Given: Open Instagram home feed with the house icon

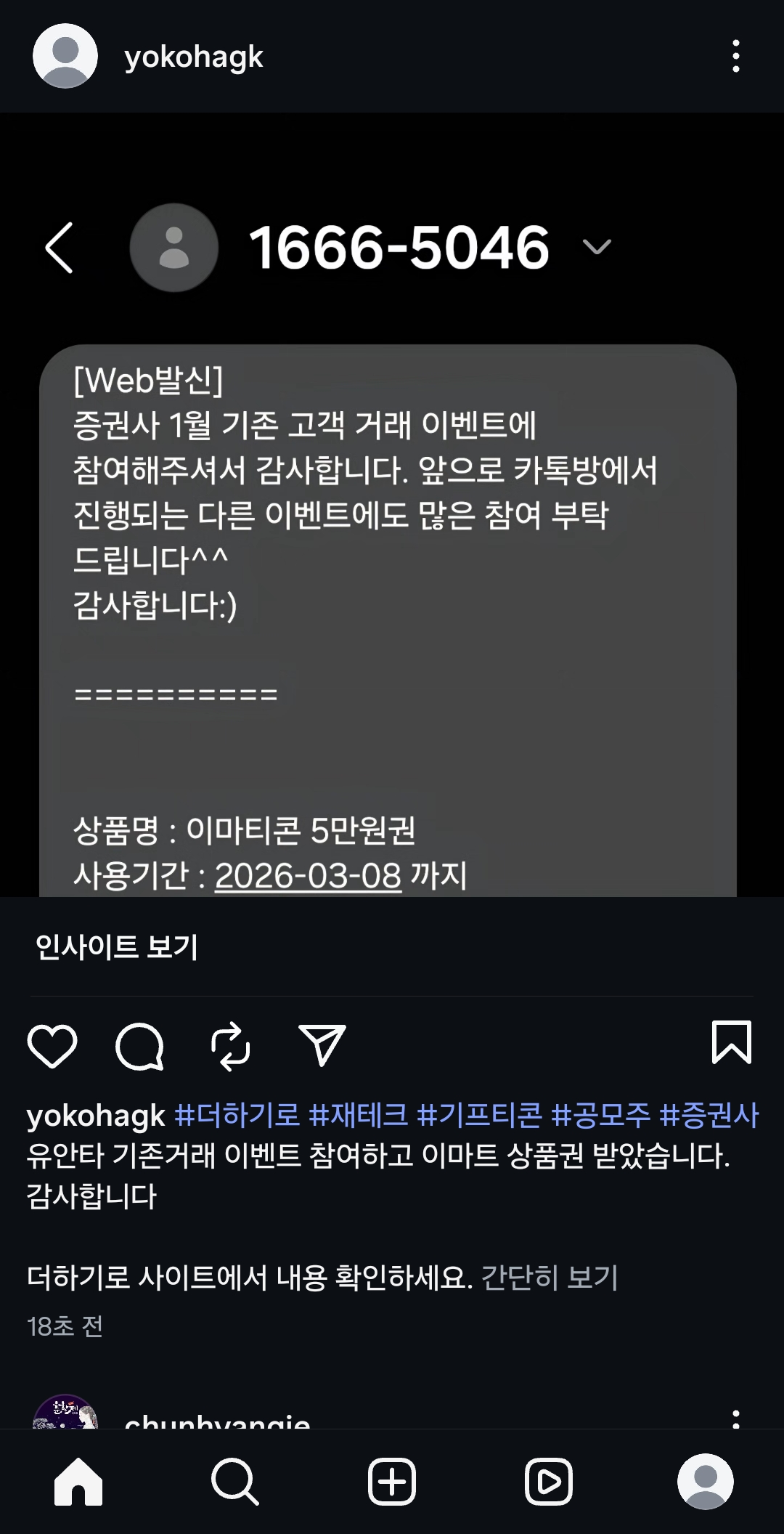Looking at the screenshot, I should (x=78, y=1483).
